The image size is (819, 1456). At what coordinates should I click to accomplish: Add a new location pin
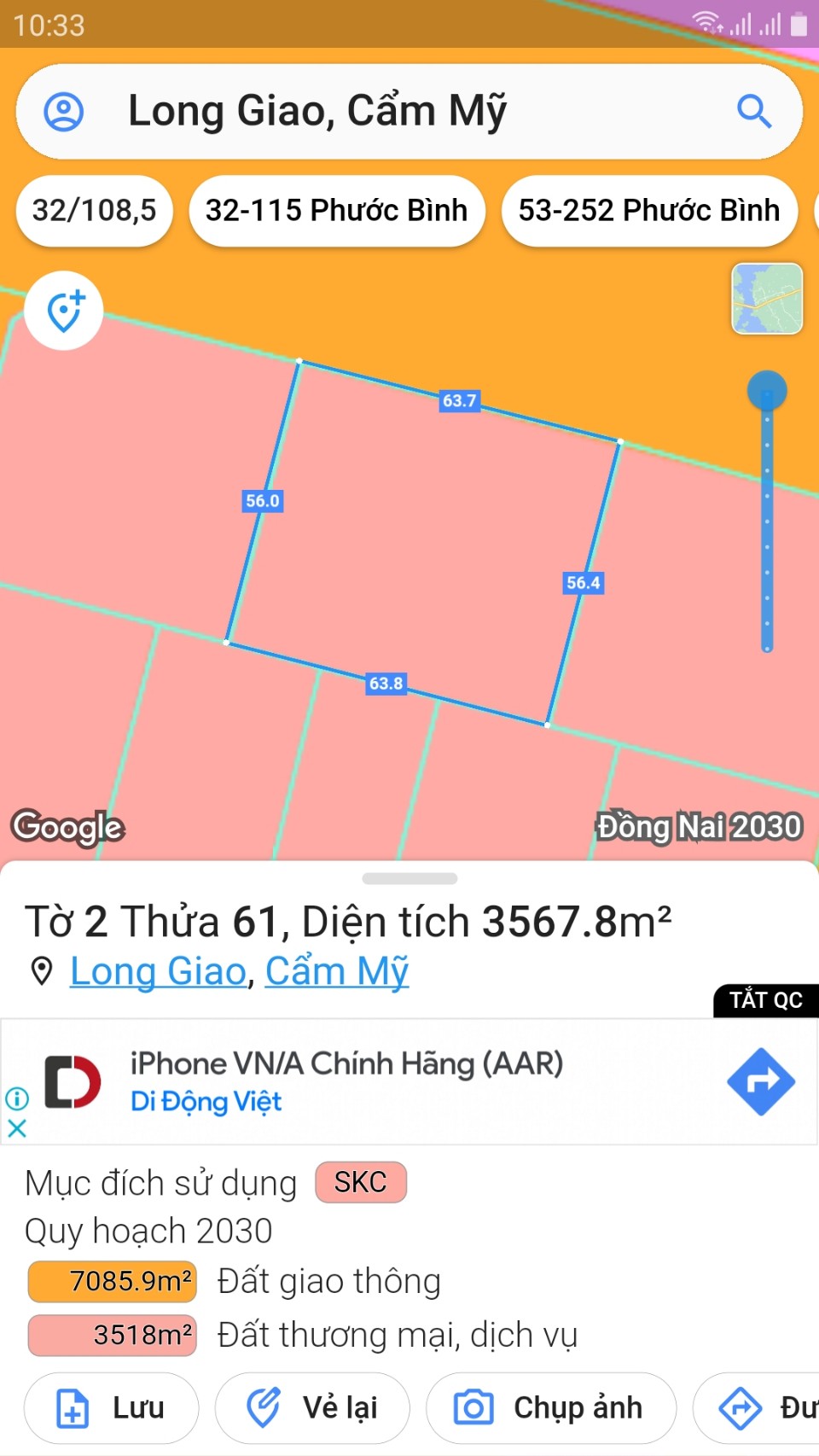(x=64, y=311)
